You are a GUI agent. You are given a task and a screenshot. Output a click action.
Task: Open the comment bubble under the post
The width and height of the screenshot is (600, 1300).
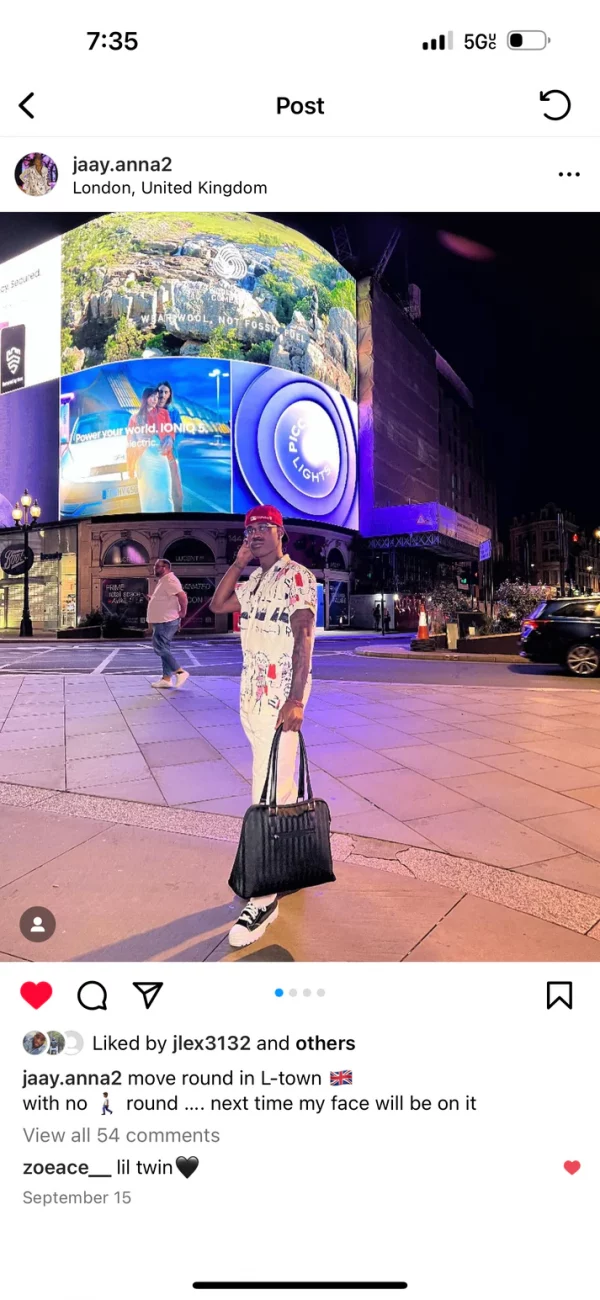92,995
